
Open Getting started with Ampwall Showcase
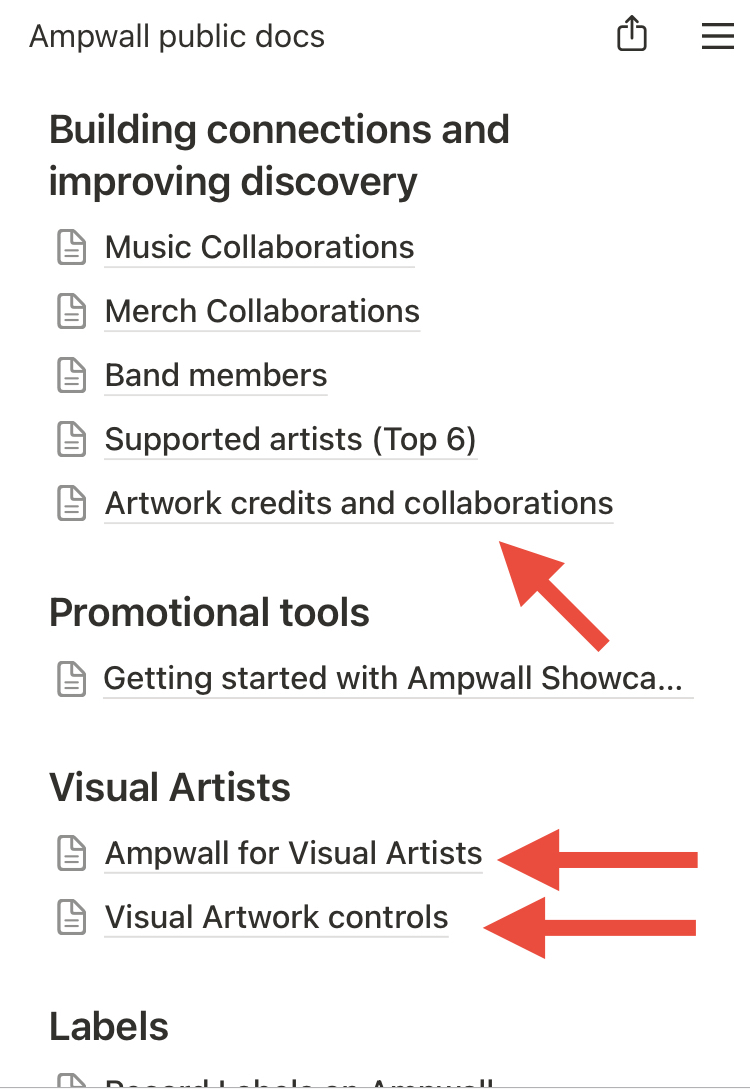393,678
